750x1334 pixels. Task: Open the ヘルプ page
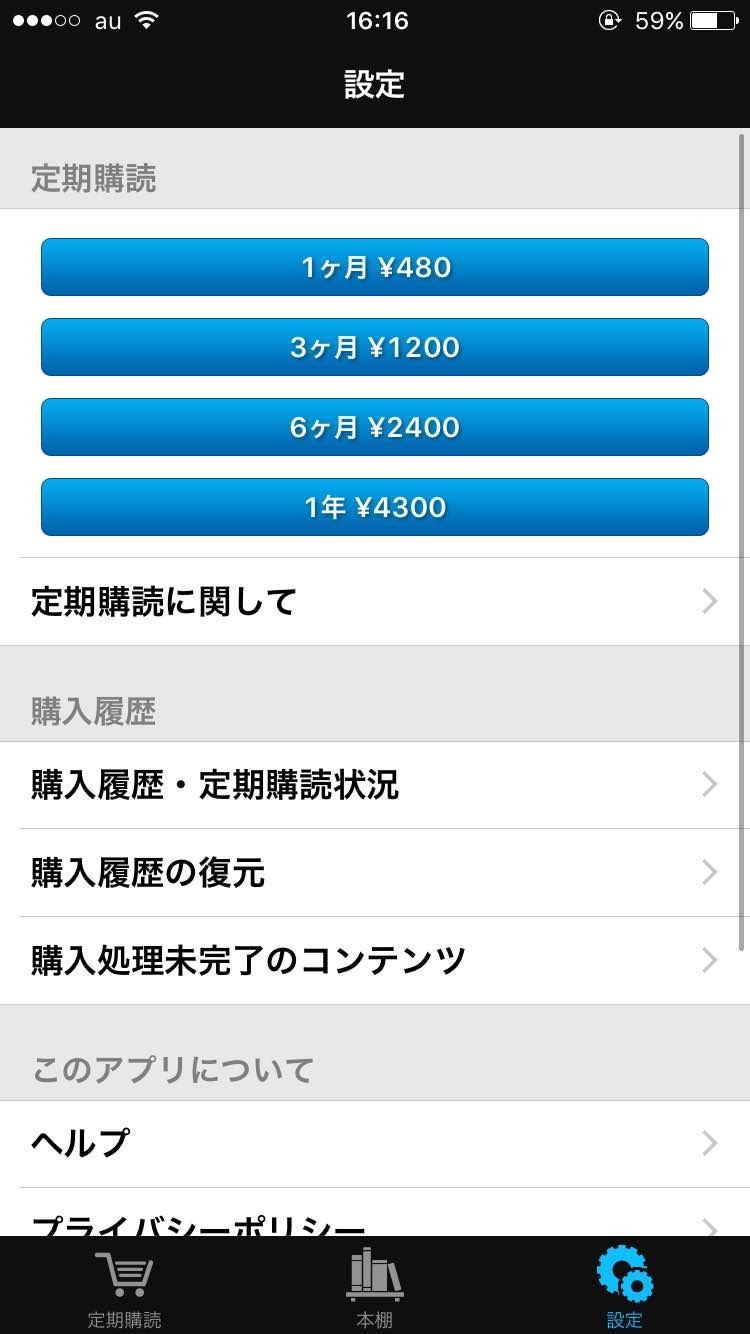coord(375,1143)
